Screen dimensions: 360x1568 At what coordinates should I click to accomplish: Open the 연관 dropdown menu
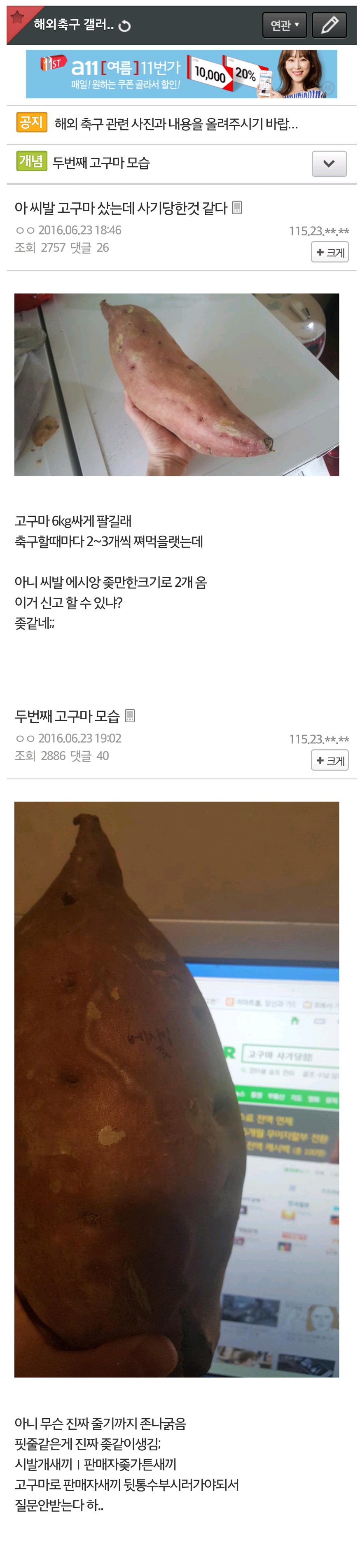click(284, 25)
